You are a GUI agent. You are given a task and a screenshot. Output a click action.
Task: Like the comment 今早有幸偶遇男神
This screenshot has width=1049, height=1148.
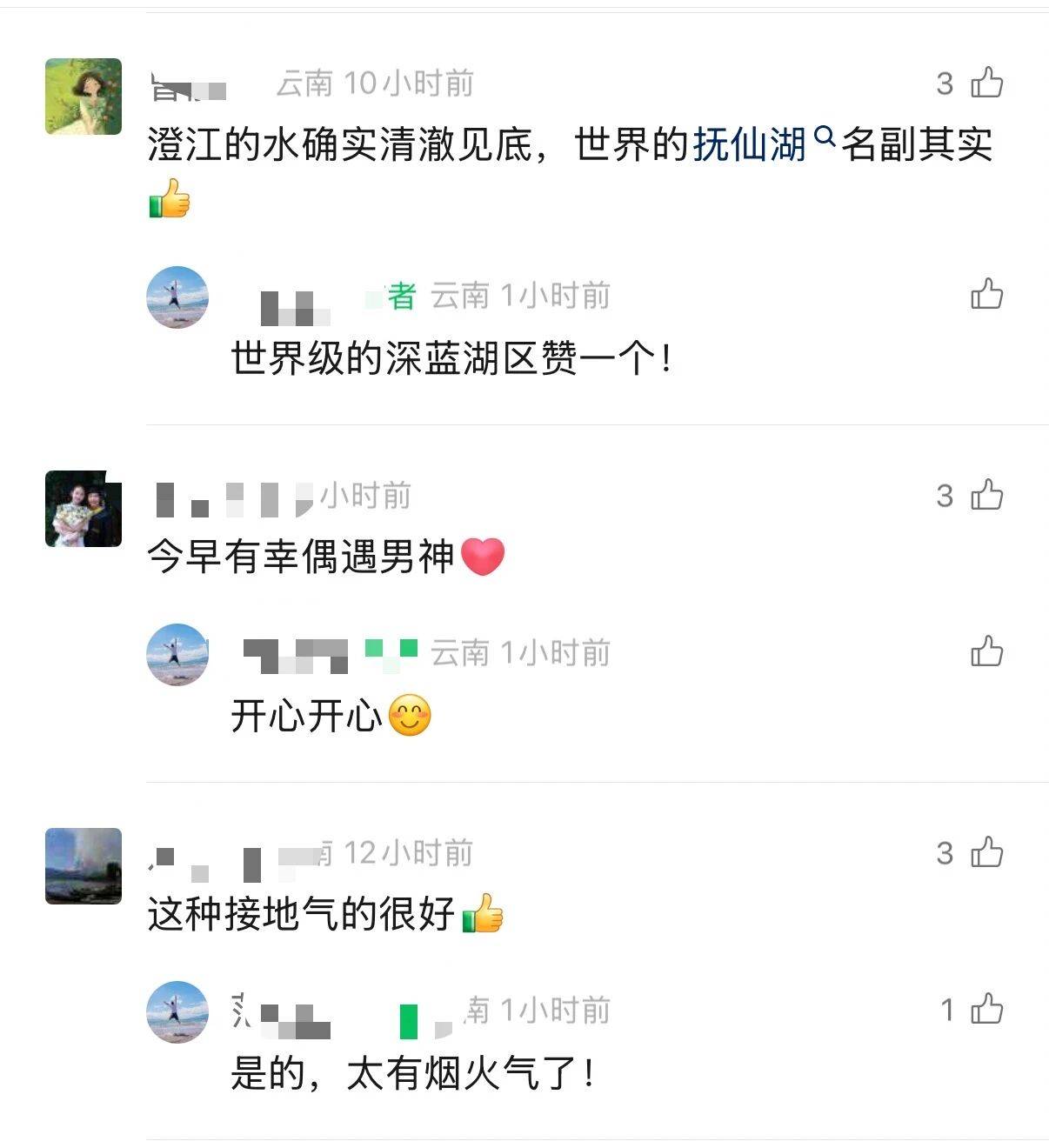pyautogui.click(x=986, y=496)
